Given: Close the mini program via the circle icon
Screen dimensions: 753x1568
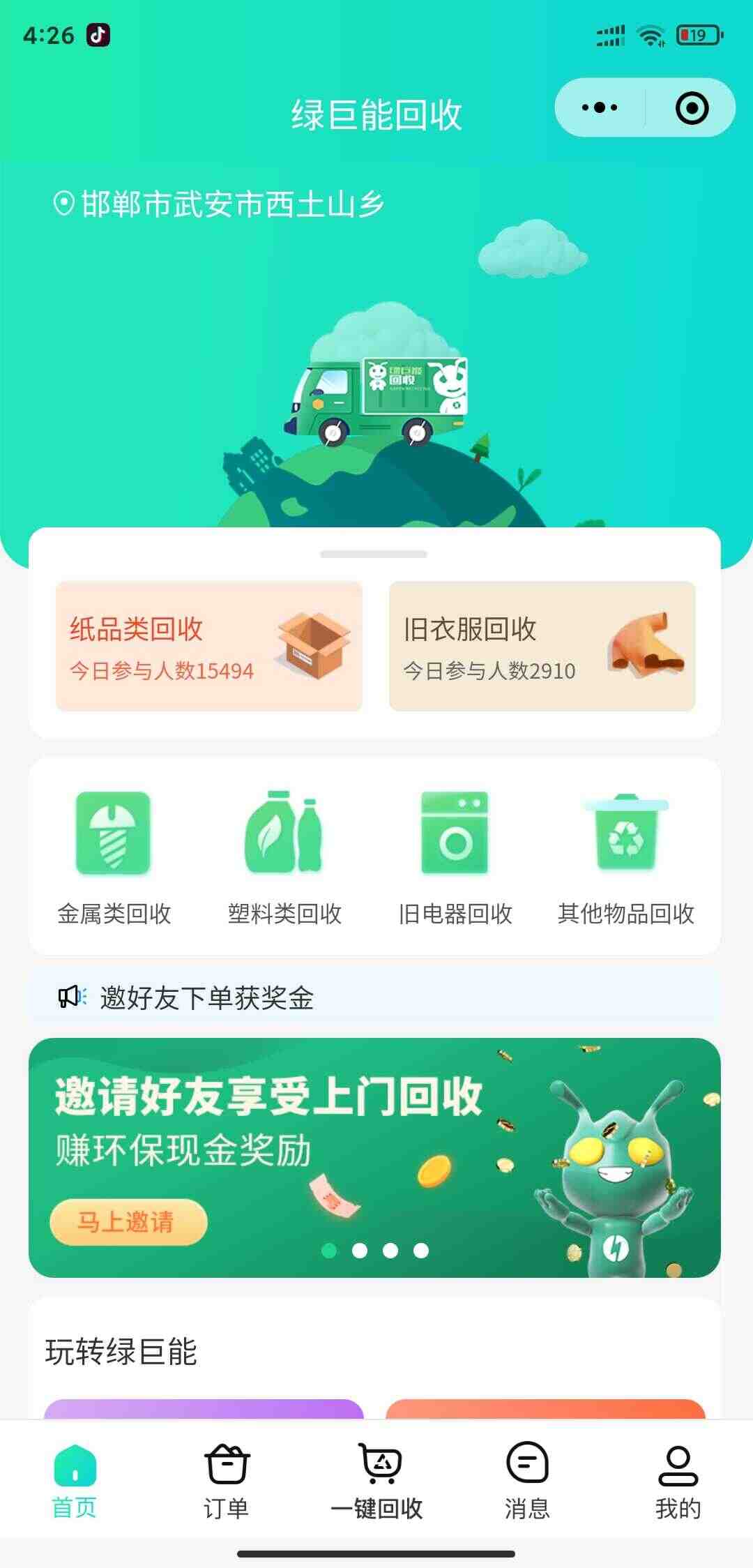Looking at the screenshot, I should tap(692, 107).
